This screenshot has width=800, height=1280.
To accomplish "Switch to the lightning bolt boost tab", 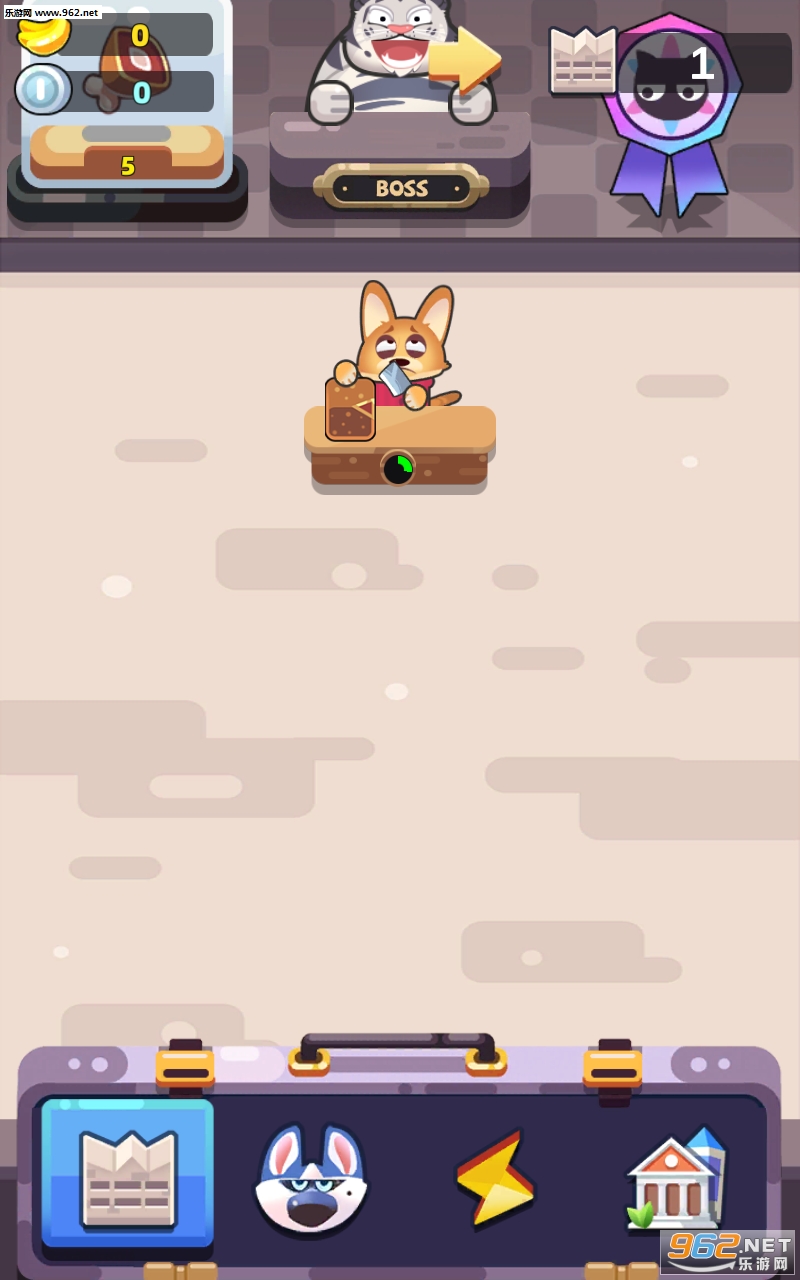I will 495,1178.
